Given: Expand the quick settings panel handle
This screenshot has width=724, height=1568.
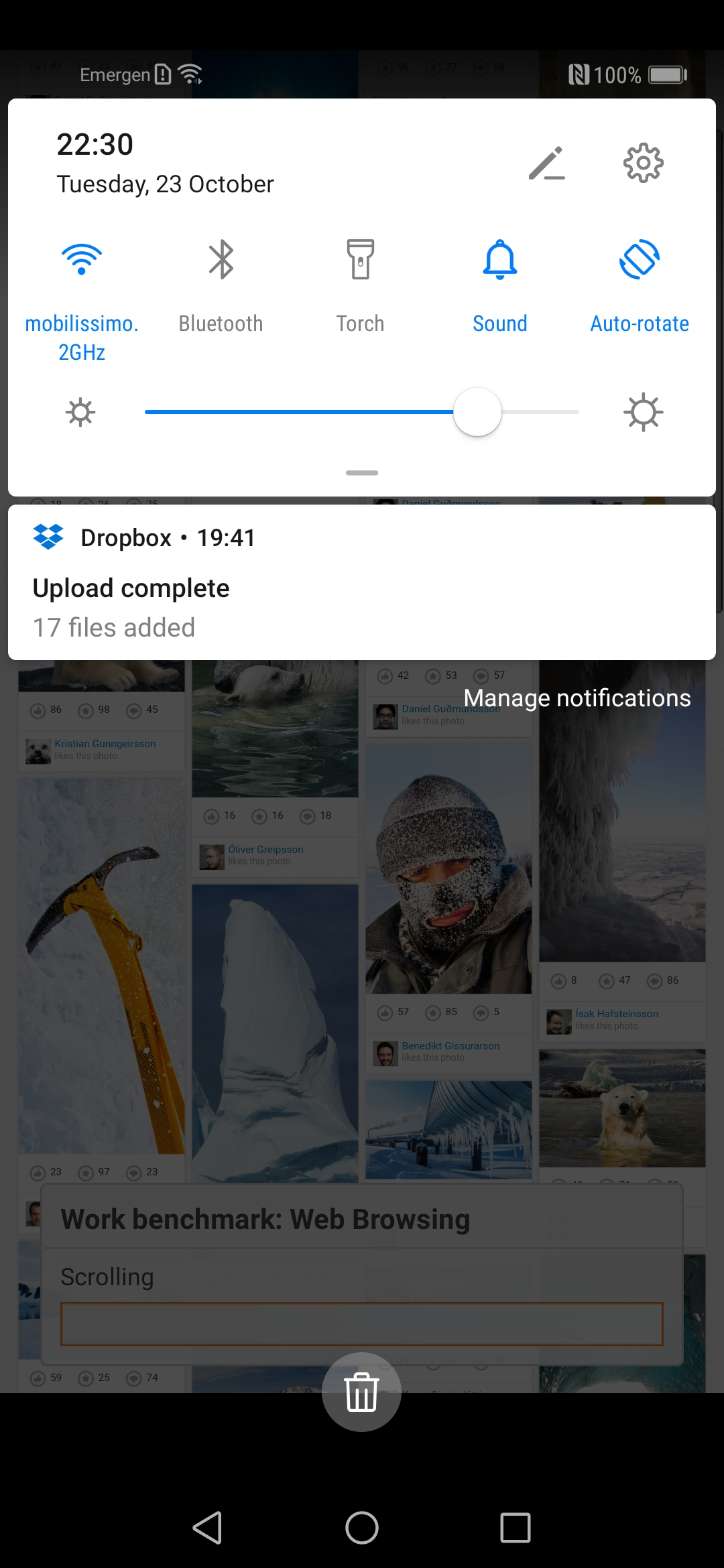Looking at the screenshot, I should pos(362,473).
